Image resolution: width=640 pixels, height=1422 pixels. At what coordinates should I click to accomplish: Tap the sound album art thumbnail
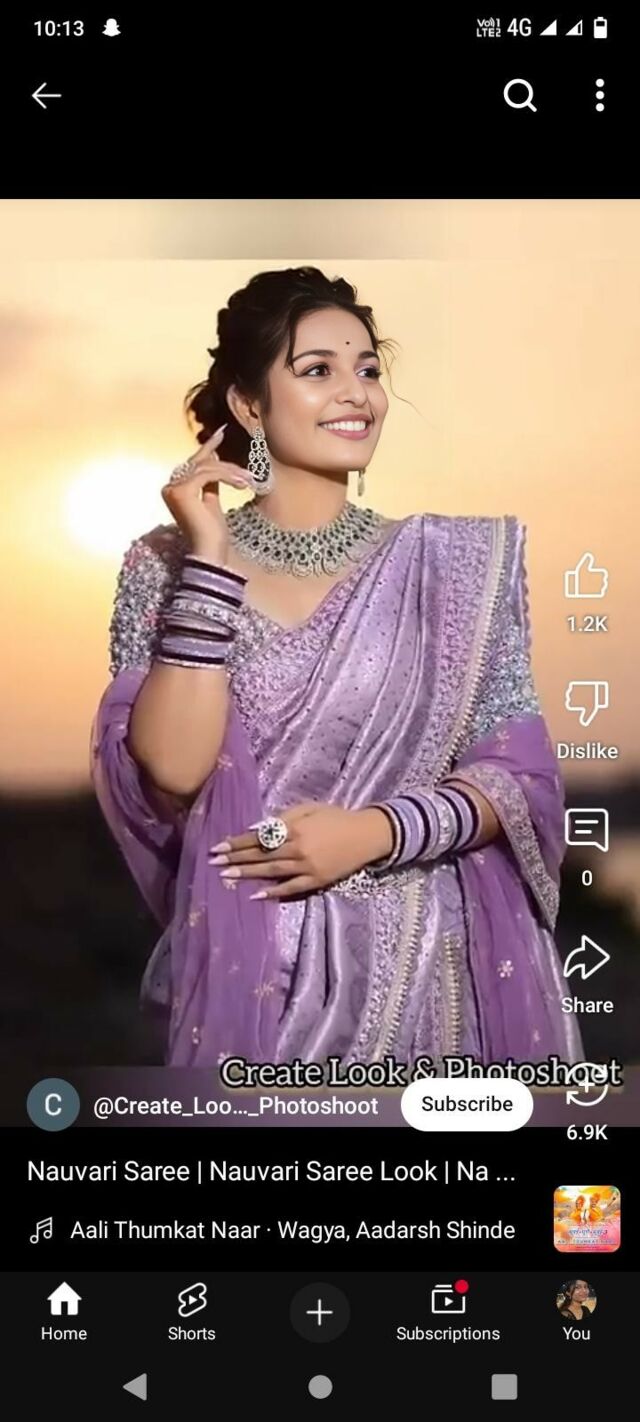587,1219
